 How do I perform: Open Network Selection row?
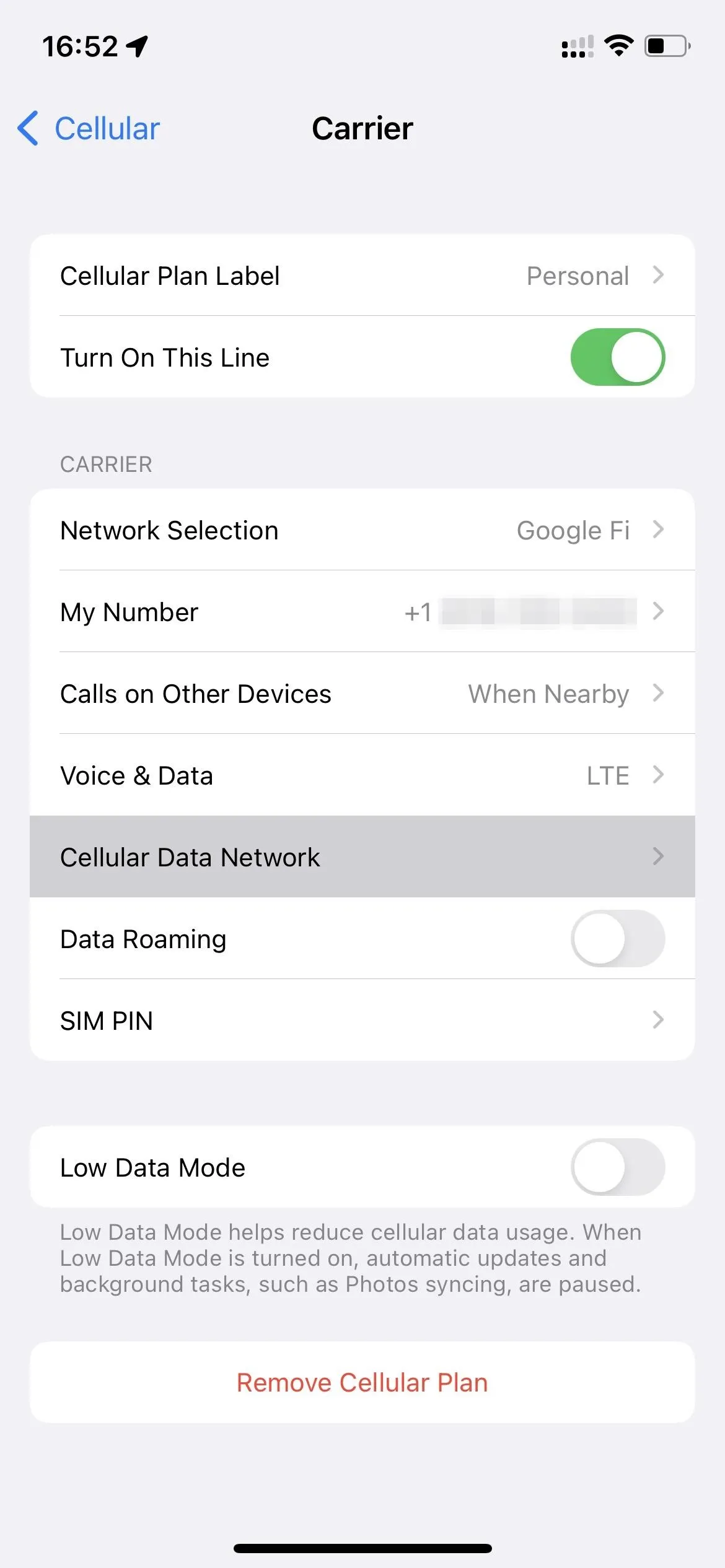tap(362, 530)
